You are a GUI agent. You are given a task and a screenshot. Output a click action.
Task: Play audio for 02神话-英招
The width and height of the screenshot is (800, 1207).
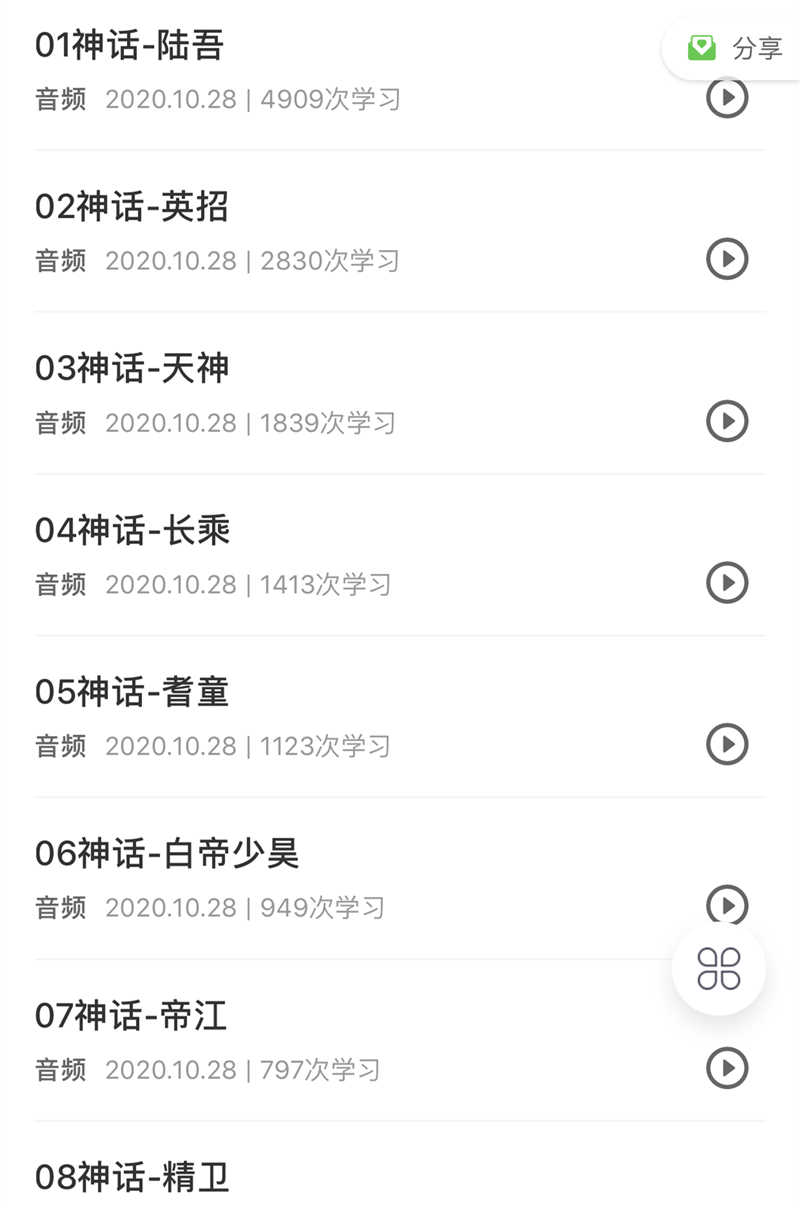(x=727, y=259)
